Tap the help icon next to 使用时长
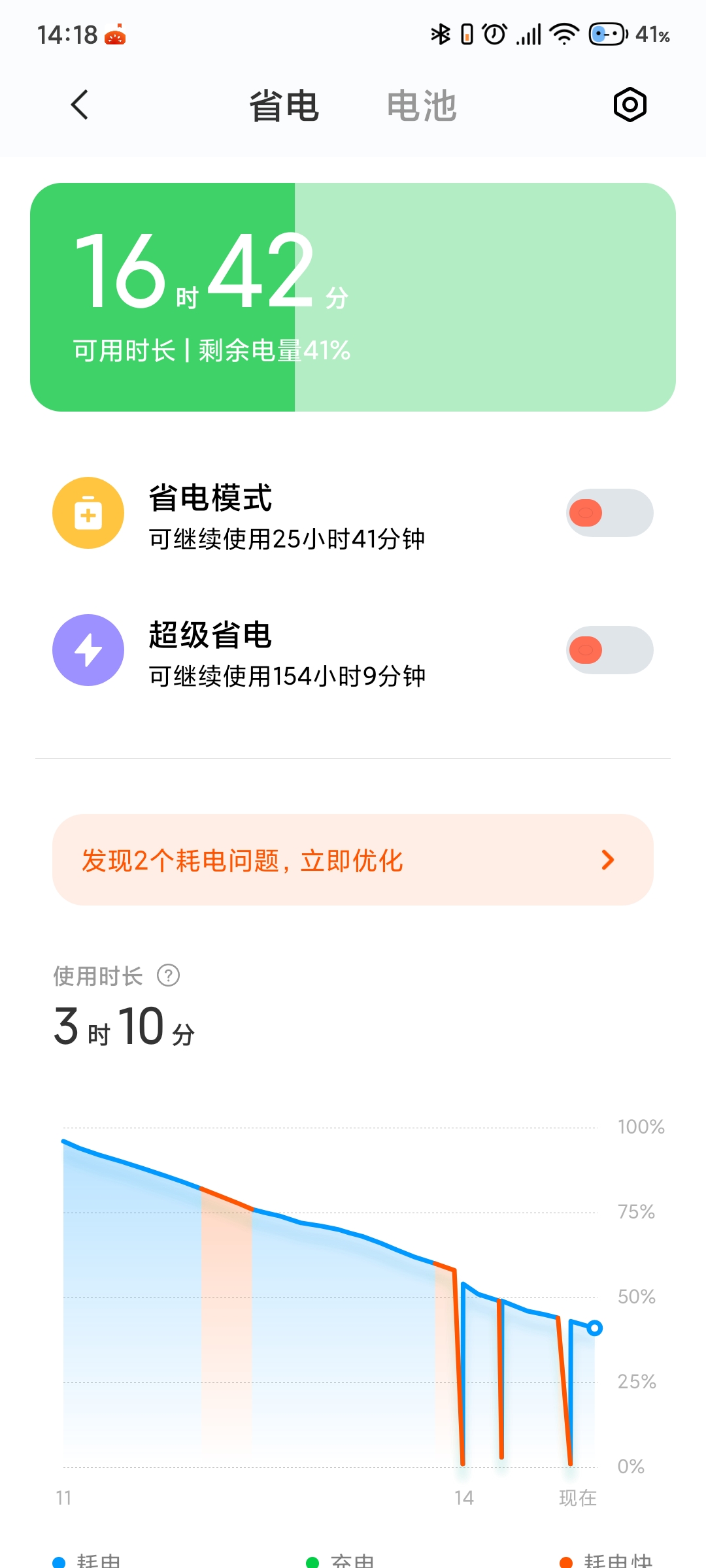The height and width of the screenshot is (1568, 706). point(169,975)
